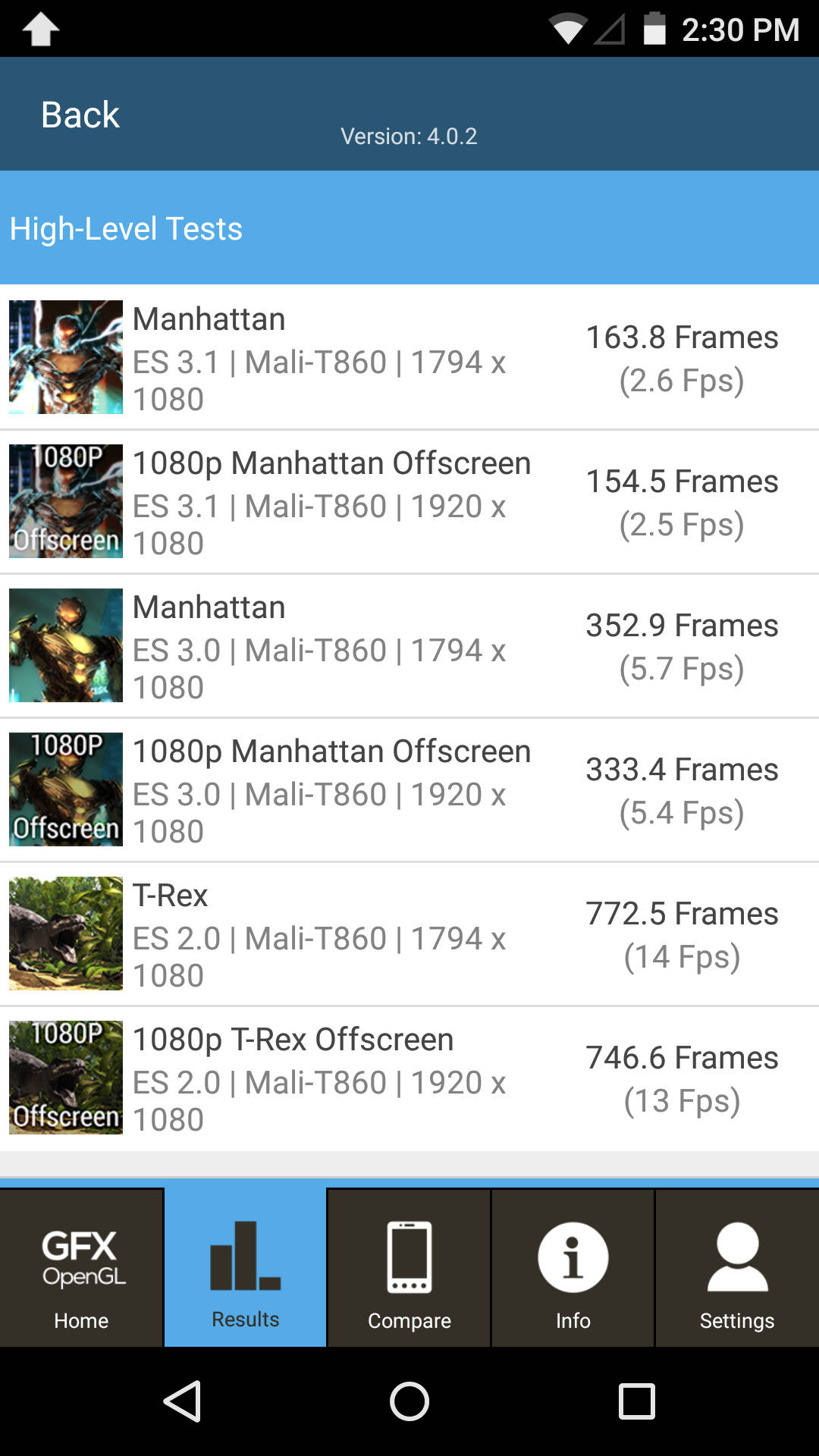This screenshot has width=819, height=1456.
Task: Tap the Version 4.0.2 label
Action: pyautogui.click(x=409, y=136)
